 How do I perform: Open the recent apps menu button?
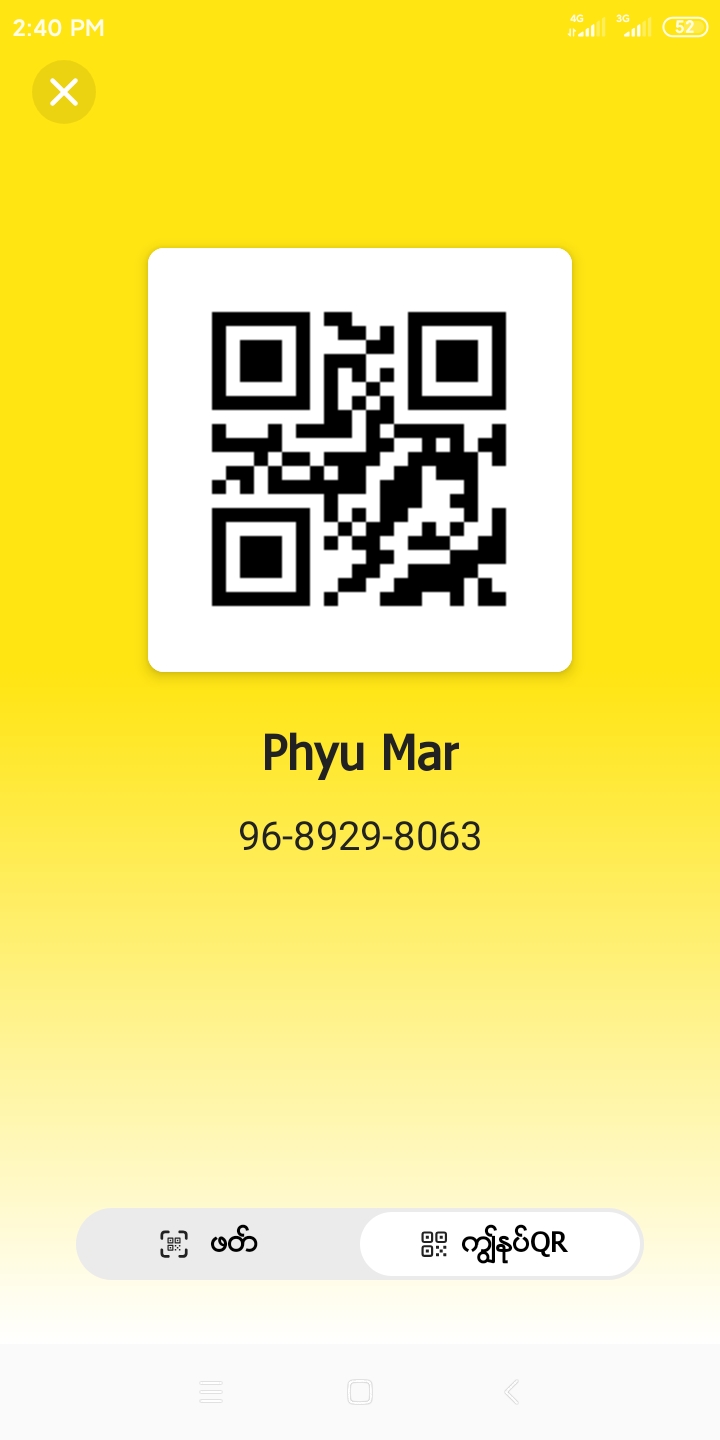[x=210, y=1391]
